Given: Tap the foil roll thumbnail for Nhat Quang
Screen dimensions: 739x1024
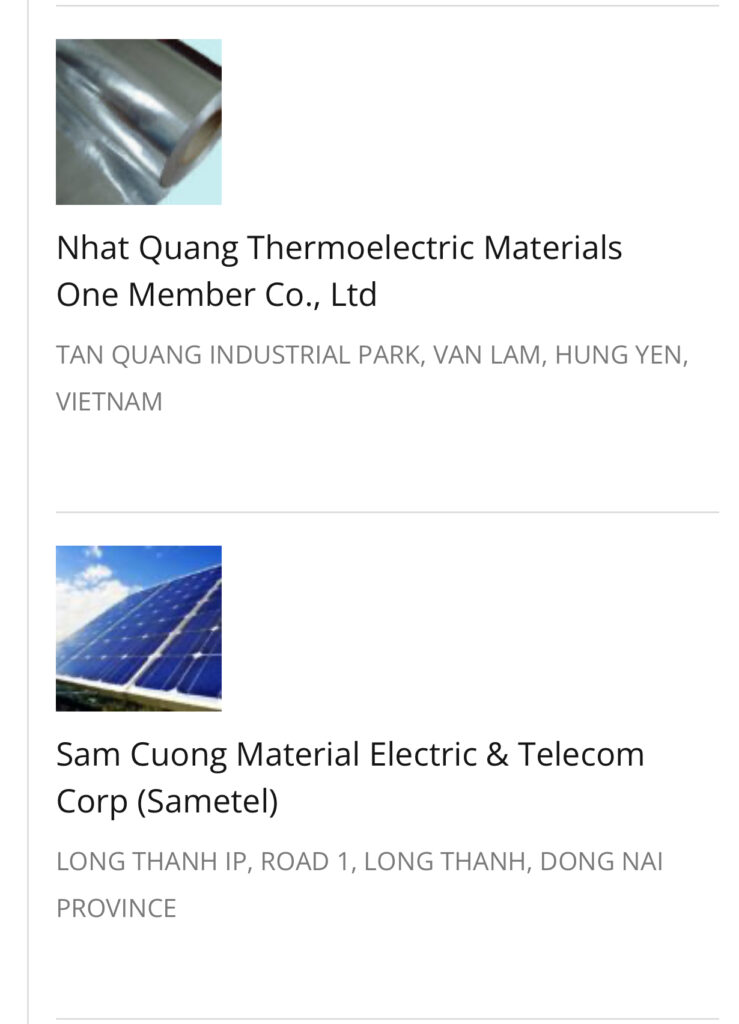Looking at the screenshot, I should pos(139,122).
